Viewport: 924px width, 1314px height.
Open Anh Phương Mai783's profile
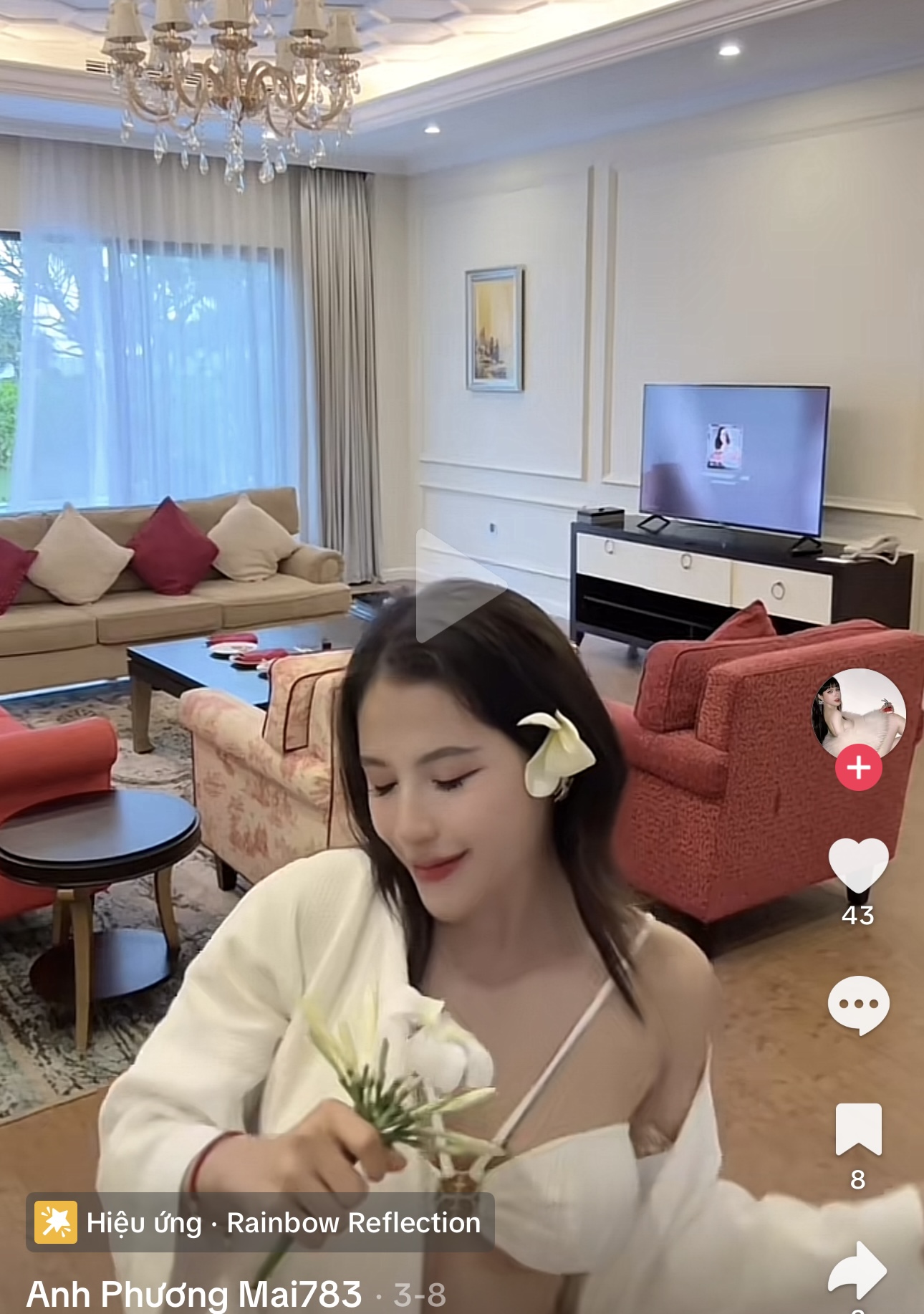point(194,1294)
